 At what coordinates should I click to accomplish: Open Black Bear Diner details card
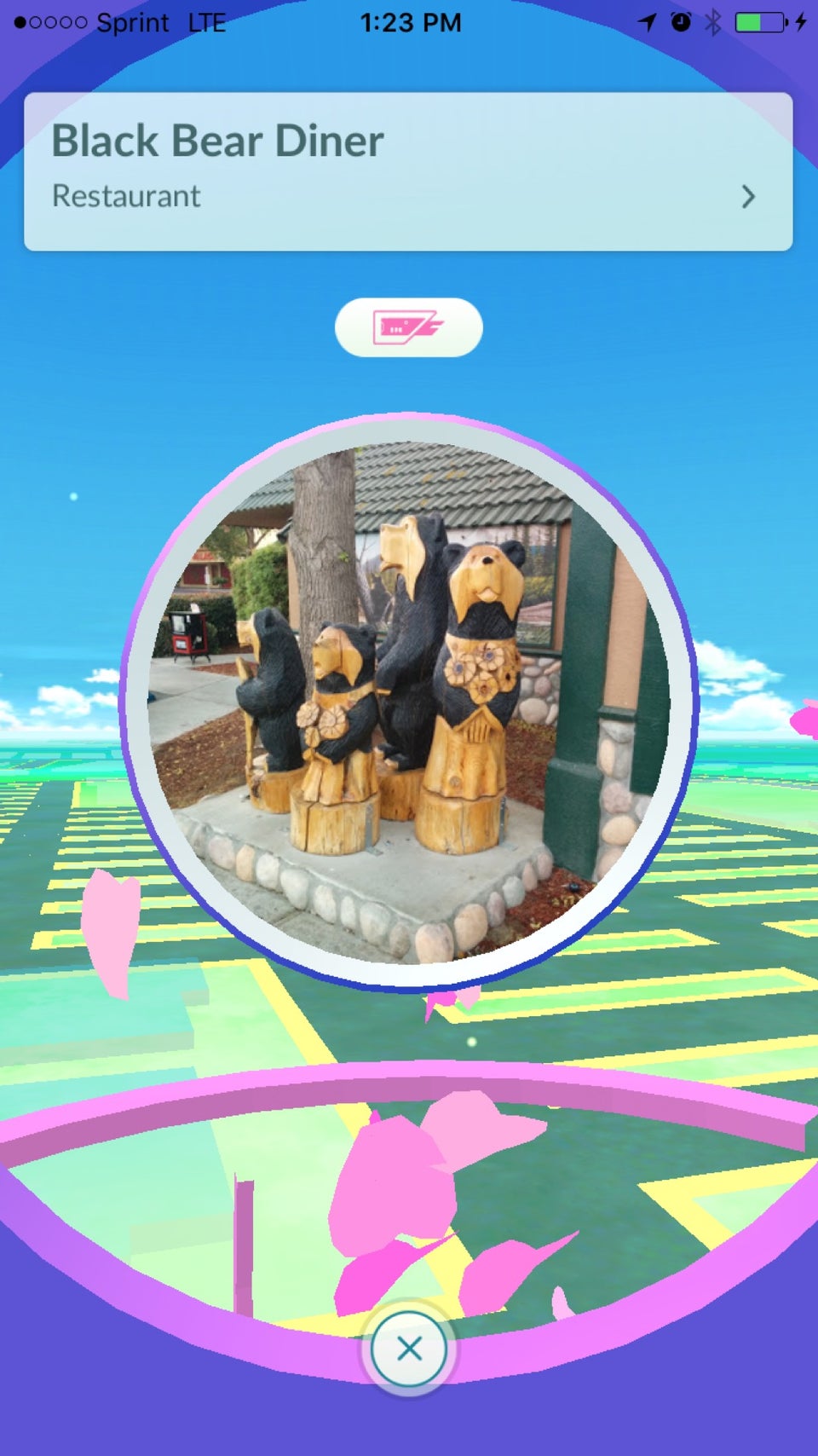click(x=408, y=171)
